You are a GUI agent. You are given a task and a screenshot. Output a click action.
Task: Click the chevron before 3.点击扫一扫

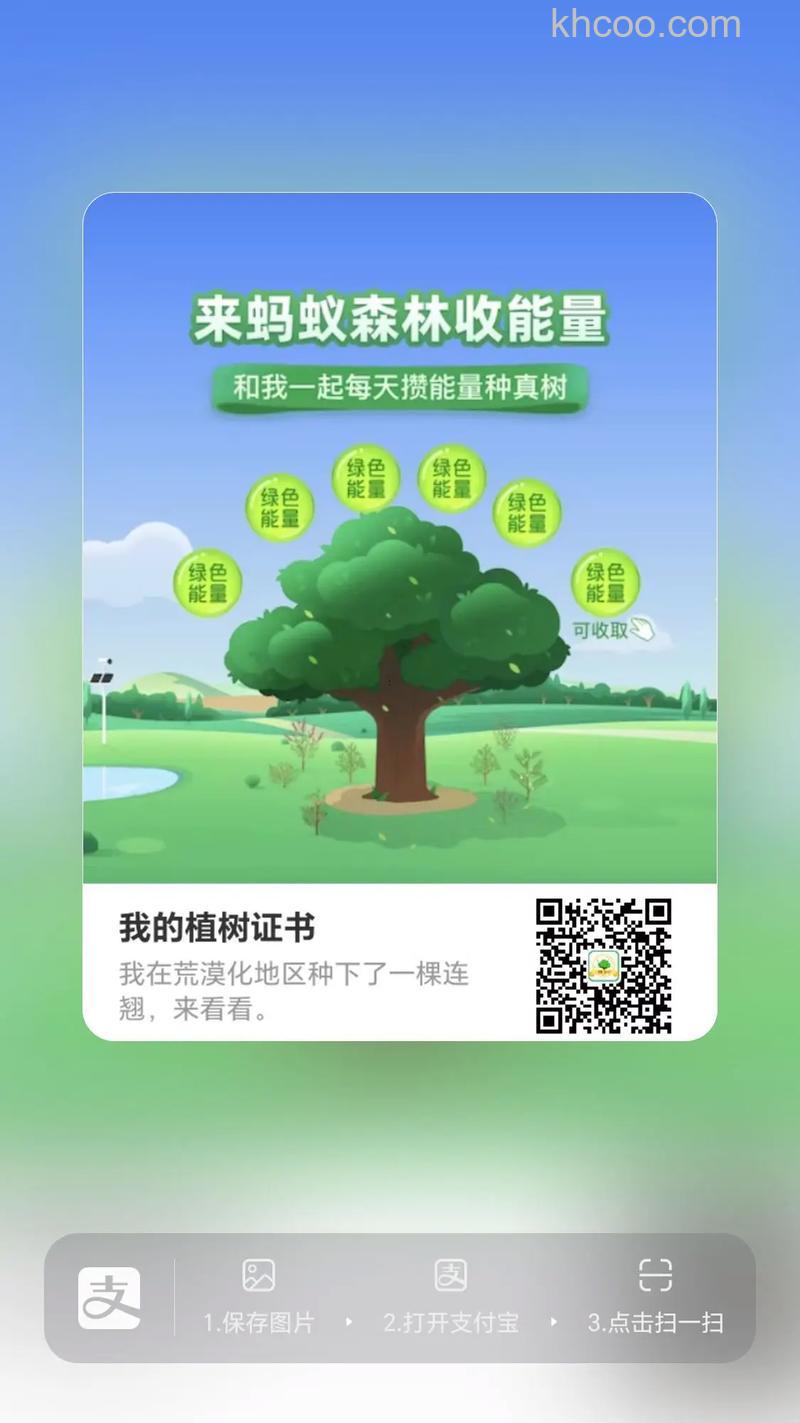pos(554,1322)
